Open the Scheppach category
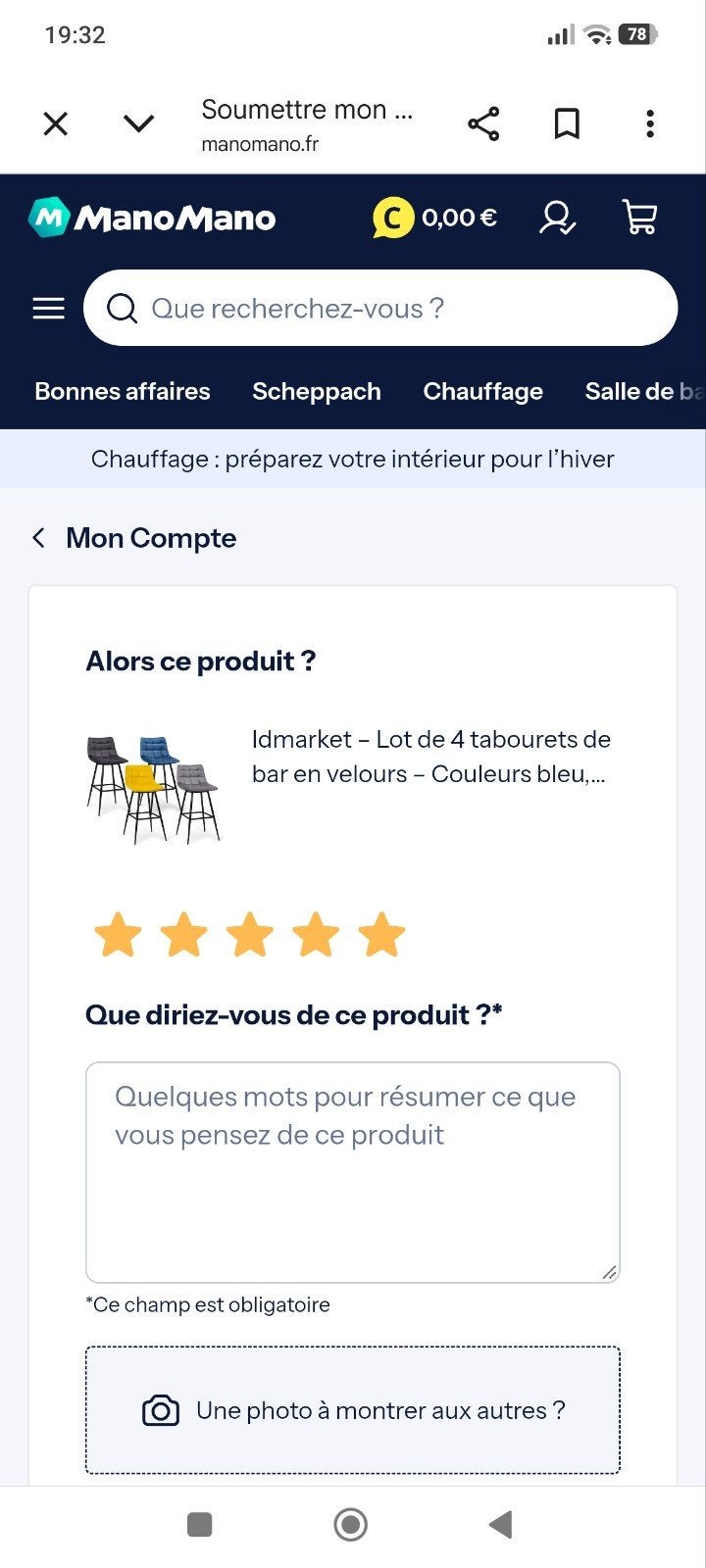Viewport: 706px width, 1568px height. click(x=317, y=391)
